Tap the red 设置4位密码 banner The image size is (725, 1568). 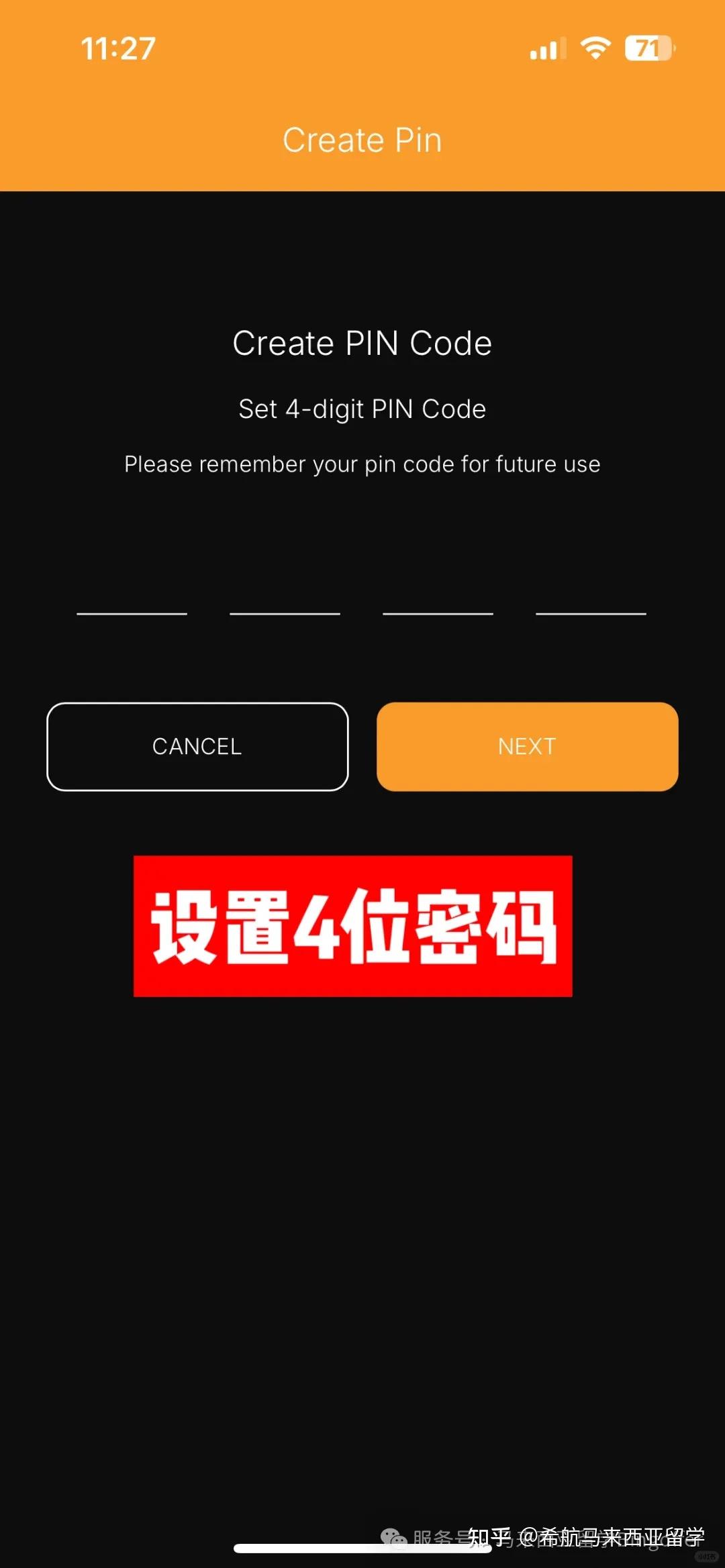[x=354, y=925]
